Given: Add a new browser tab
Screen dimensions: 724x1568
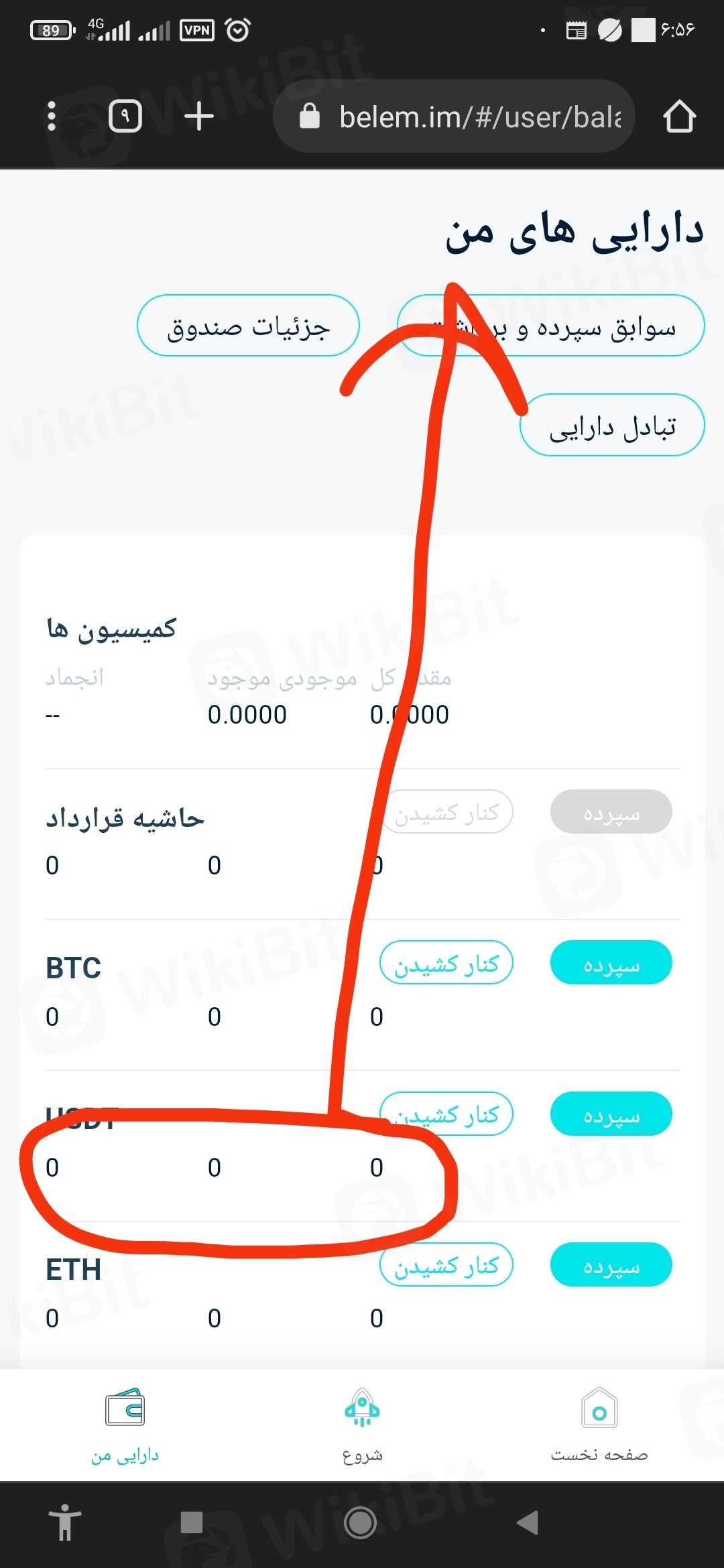Looking at the screenshot, I should click(198, 117).
